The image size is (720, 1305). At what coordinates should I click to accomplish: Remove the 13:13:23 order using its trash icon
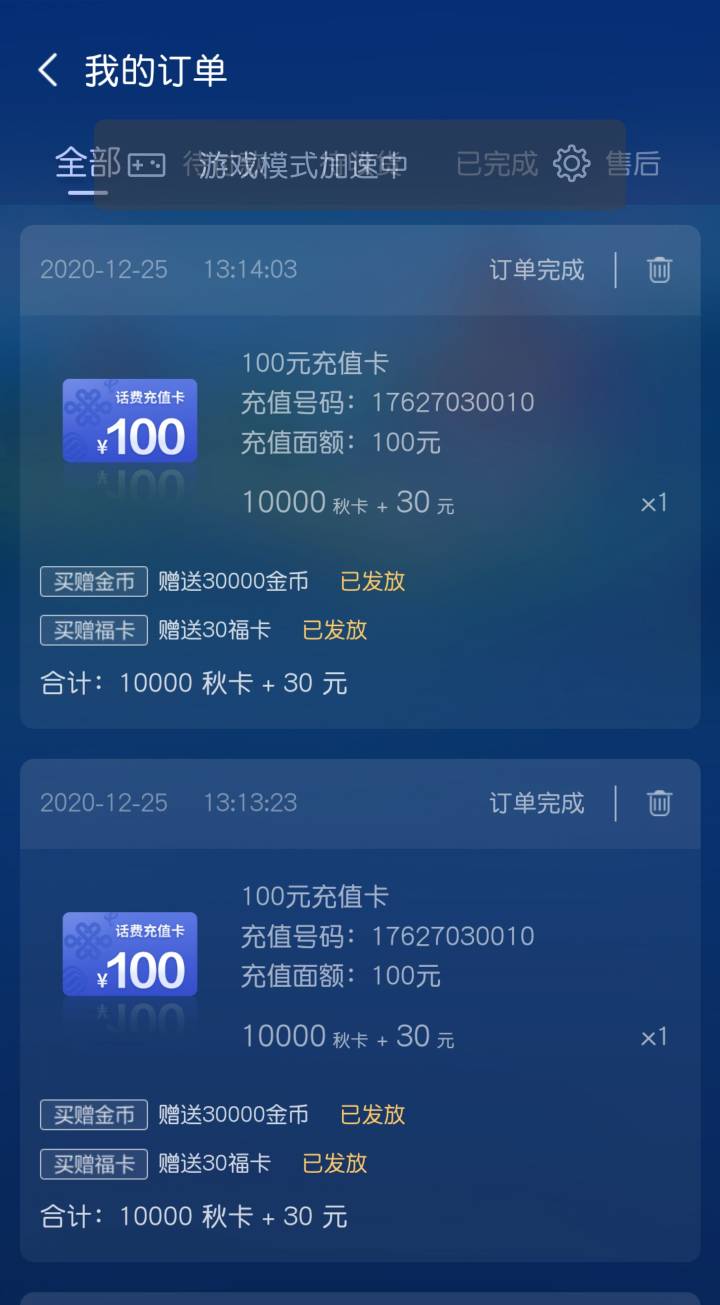[x=657, y=802]
